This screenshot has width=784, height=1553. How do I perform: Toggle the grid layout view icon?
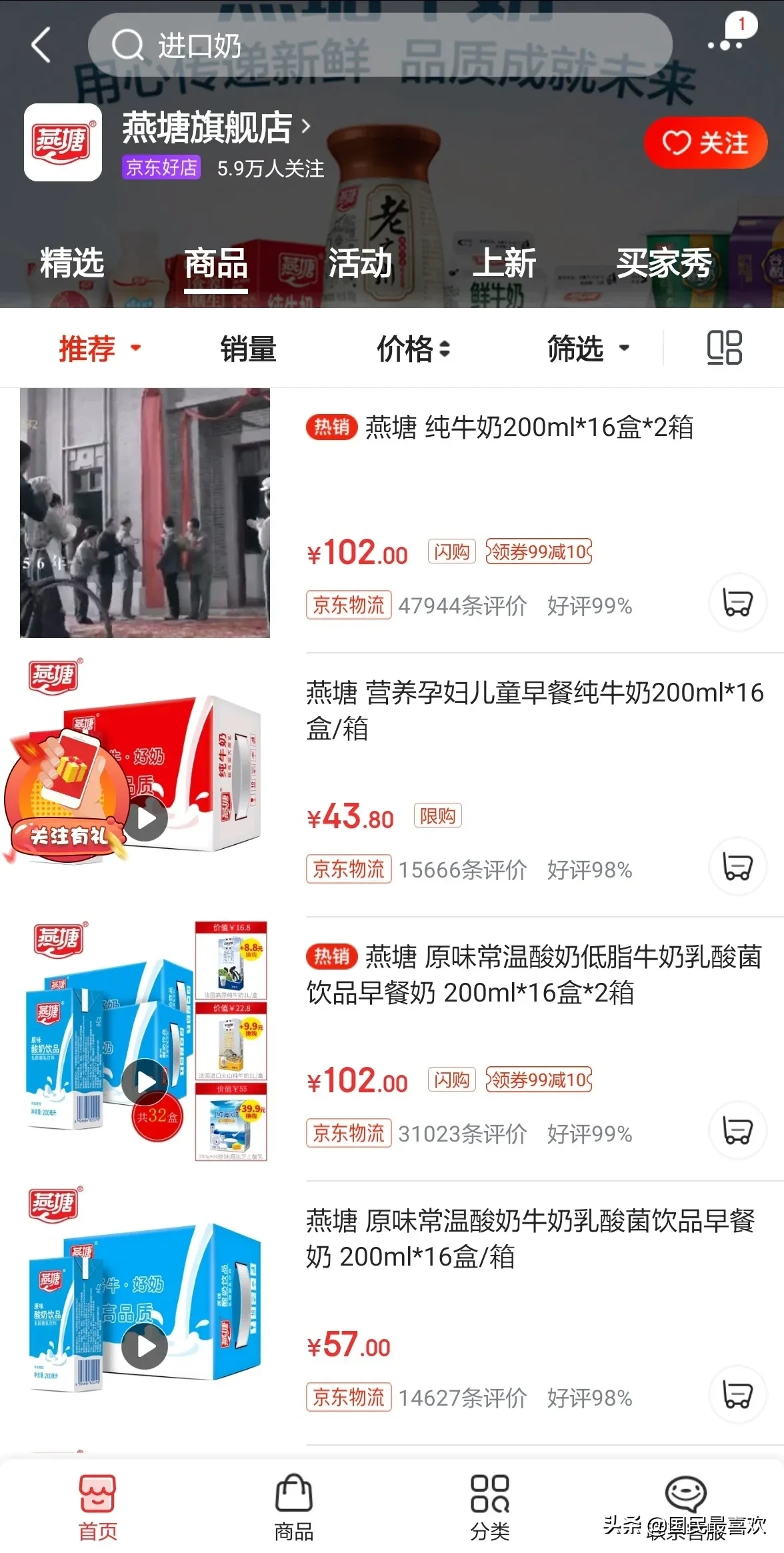point(724,348)
